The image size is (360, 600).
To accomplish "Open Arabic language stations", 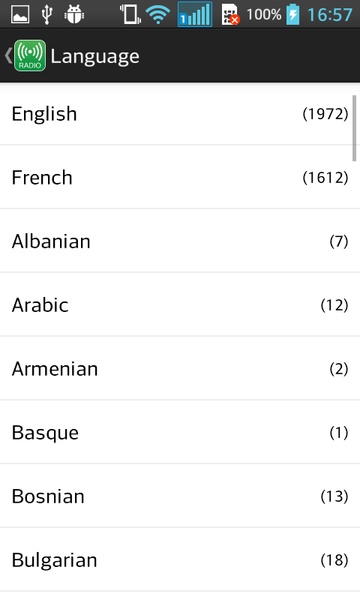I will tap(180, 305).
